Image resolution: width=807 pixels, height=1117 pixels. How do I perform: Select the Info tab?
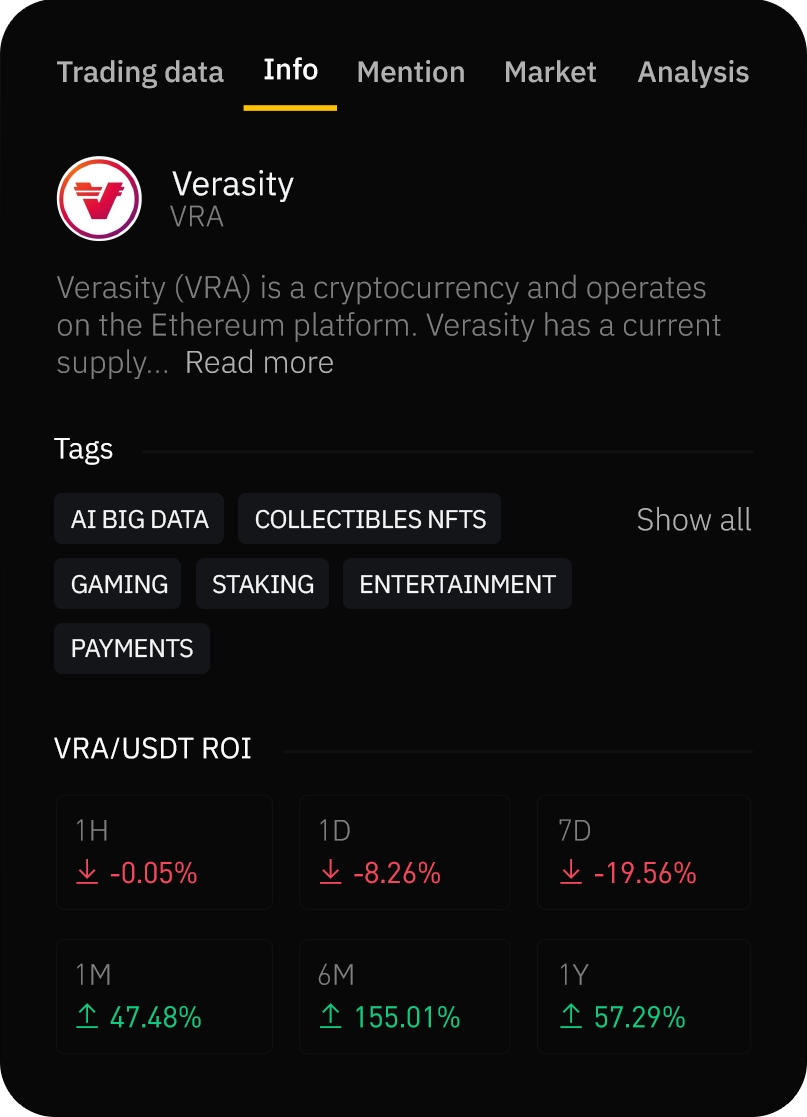point(290,70)
